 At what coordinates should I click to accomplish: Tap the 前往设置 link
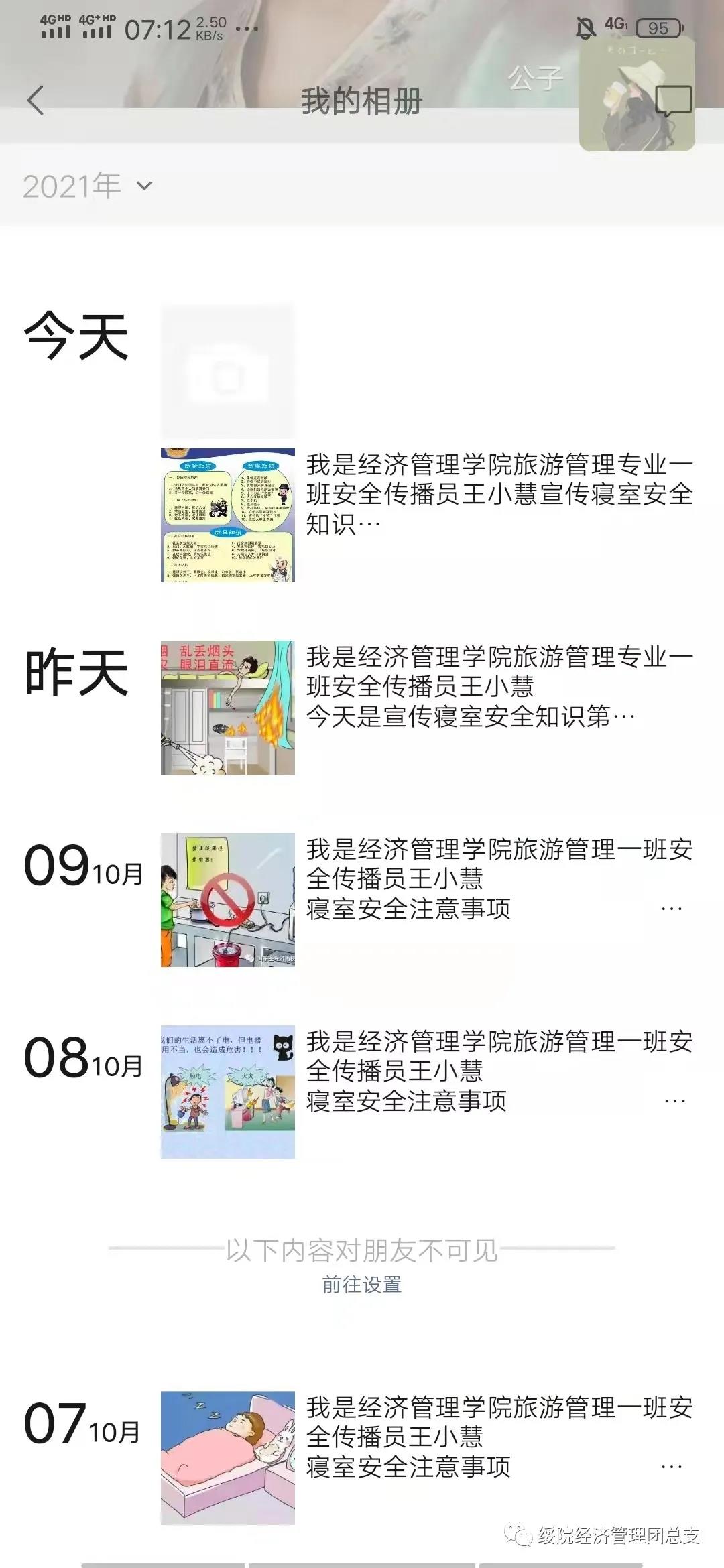pos(362,1285)
